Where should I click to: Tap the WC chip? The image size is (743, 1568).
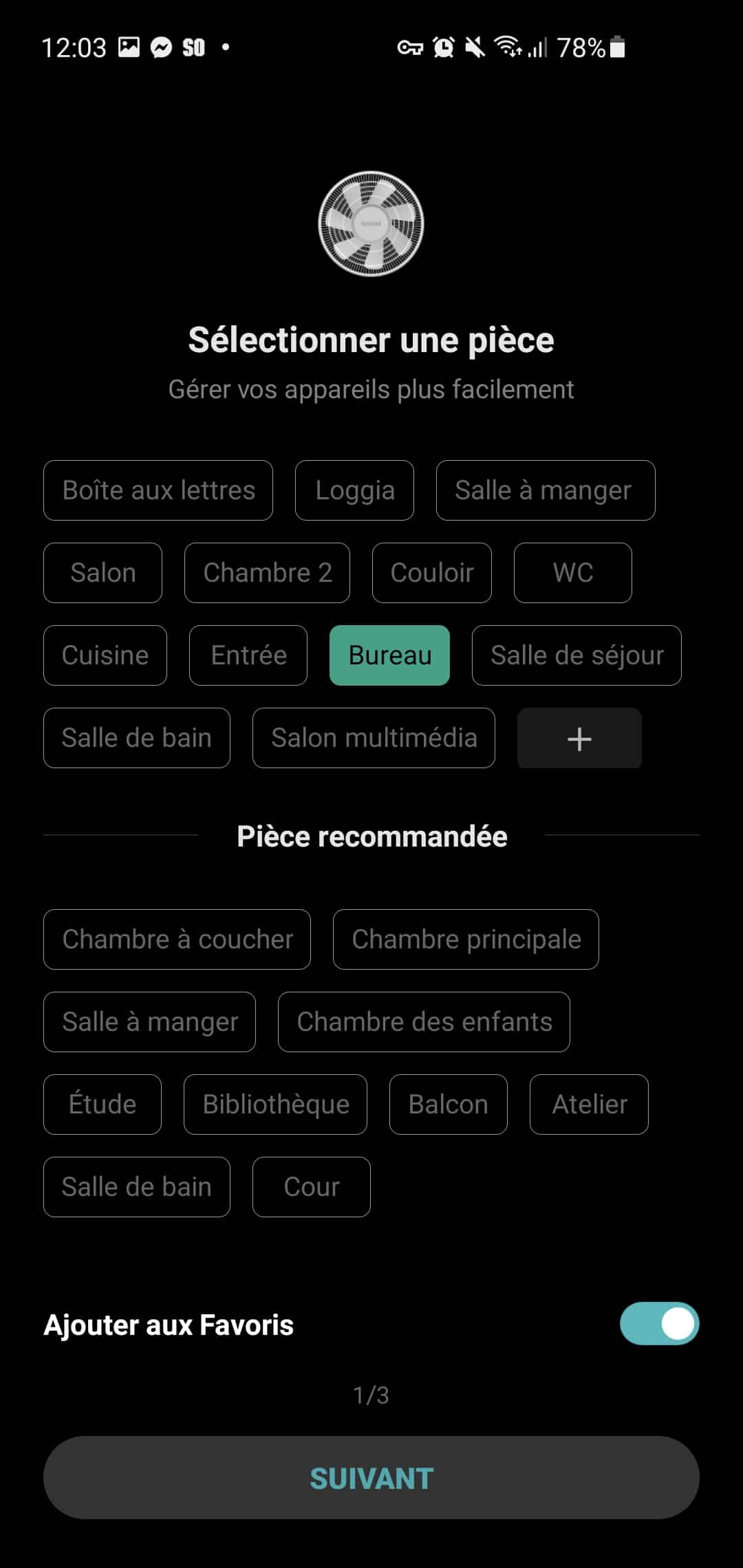[x=573, y=573]
